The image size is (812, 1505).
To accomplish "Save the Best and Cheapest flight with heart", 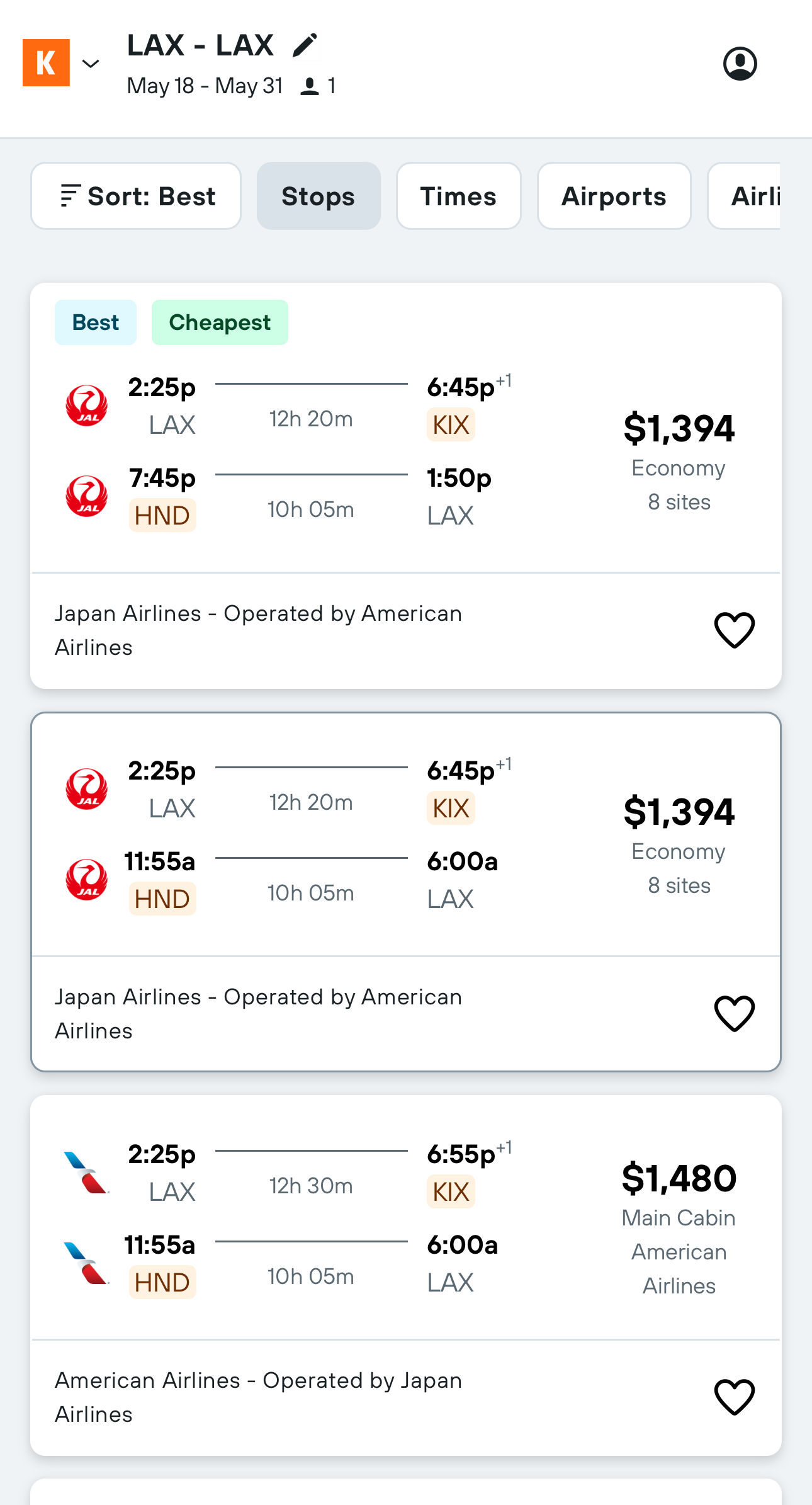I will (x=734, y=630).
